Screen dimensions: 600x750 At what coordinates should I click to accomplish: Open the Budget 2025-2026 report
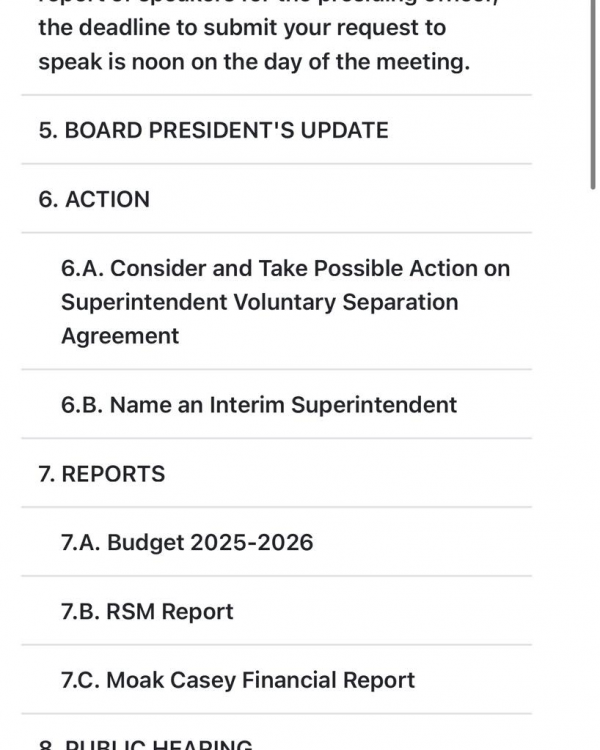click(187, 543)
